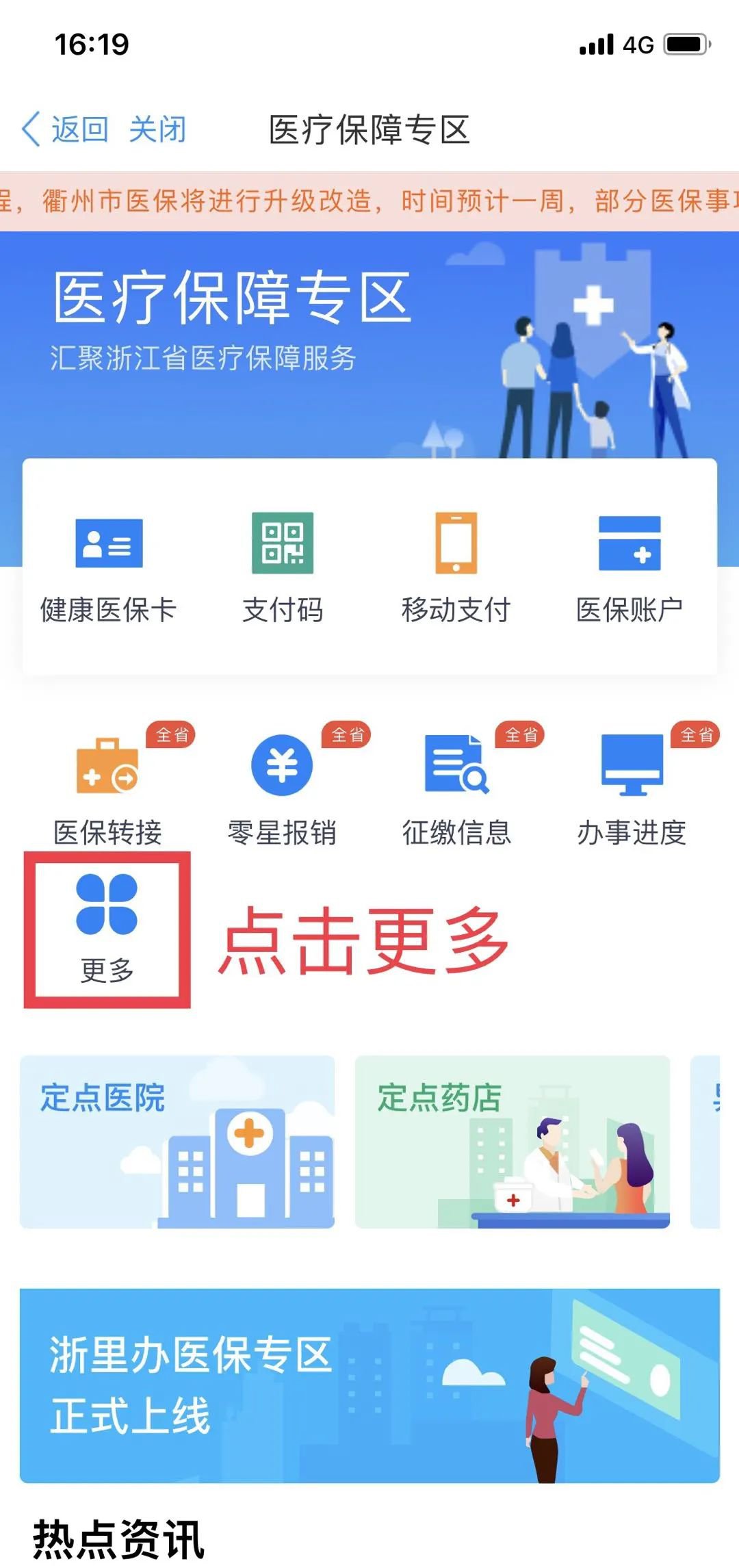739x1568 pixels.
Task: Select 零星报销
Action: click(x=282, y=788)
